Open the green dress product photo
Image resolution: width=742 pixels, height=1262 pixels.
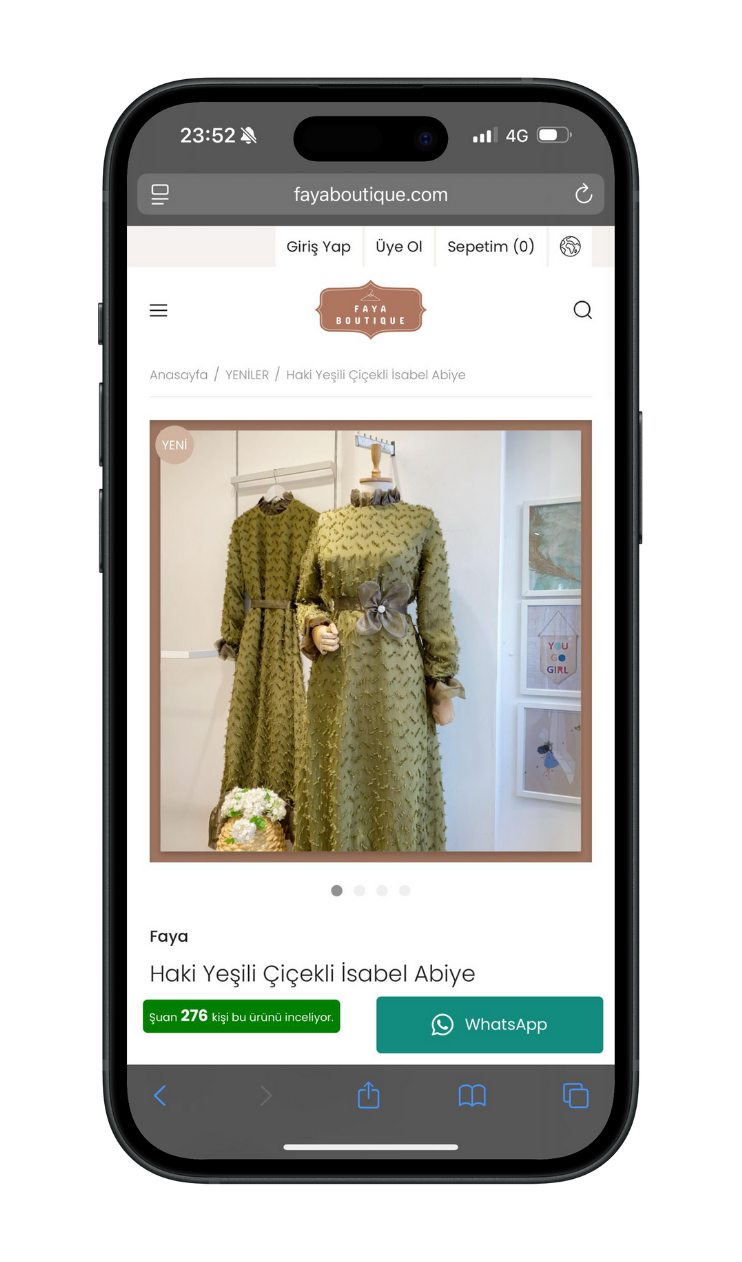(x=370, y=640)
